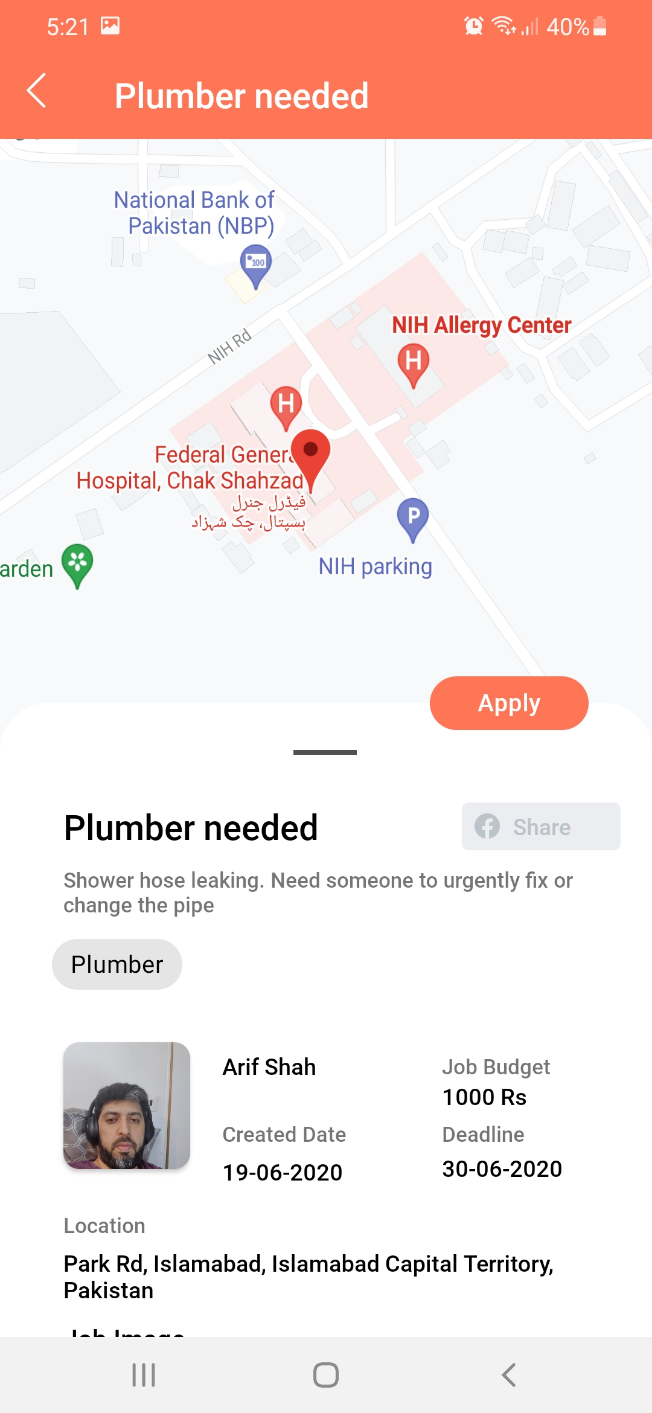652x1413 pixels.
Task: Go to the home screen
Action: pos(326,1375)
